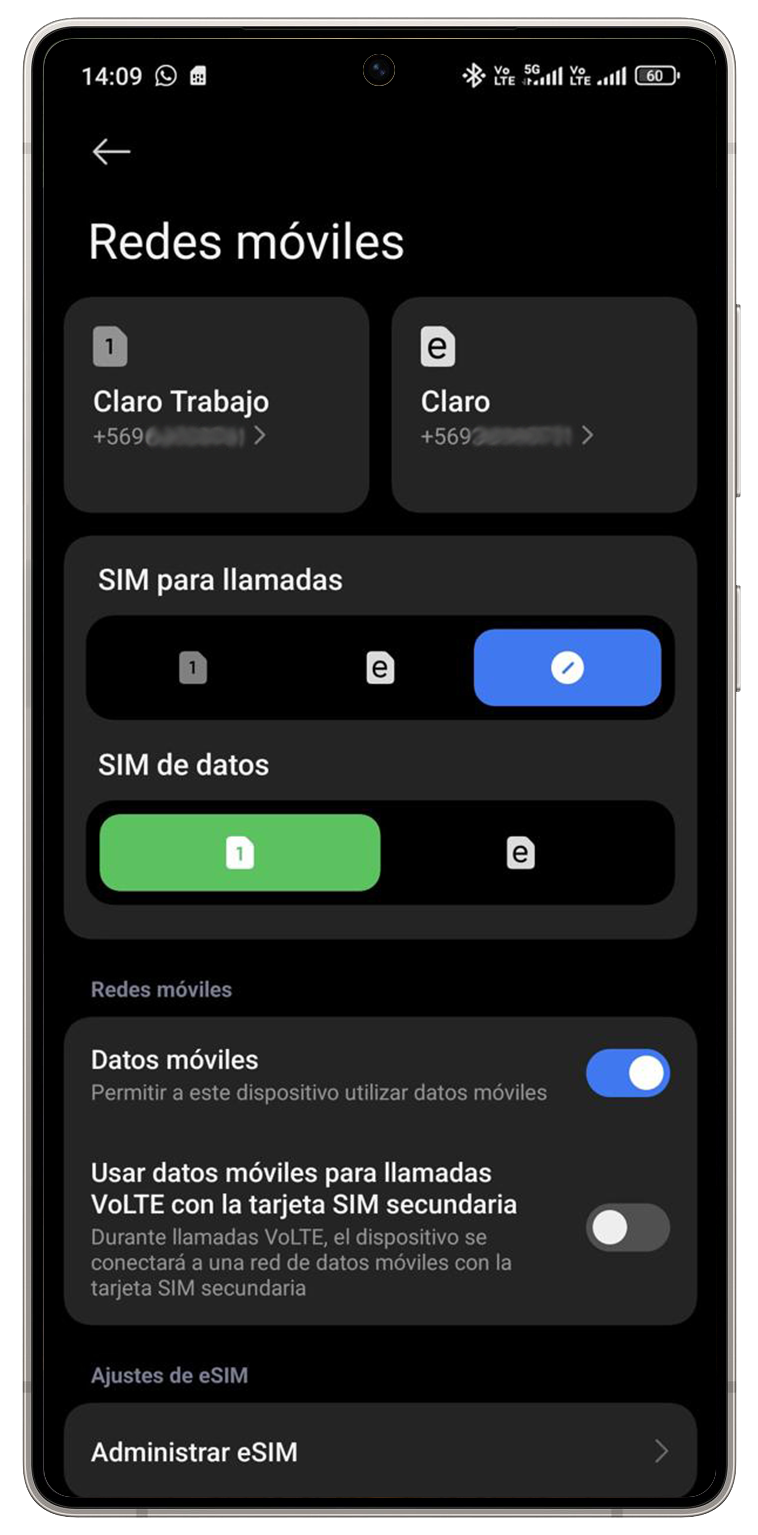Screen dimensions: 758x1535
Task: Choose the ask-every-time option for calls
Action: [567, 668]
